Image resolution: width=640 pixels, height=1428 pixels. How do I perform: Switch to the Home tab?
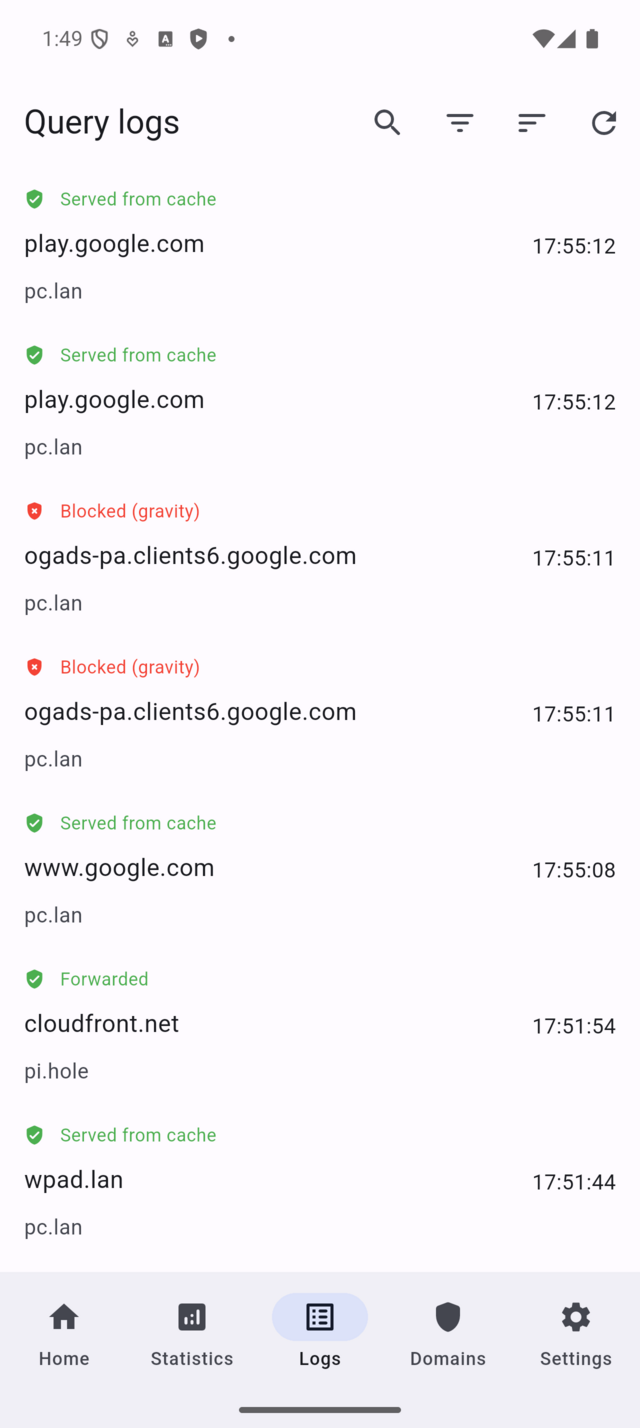pyautogui.click(x=64, y=1334)
